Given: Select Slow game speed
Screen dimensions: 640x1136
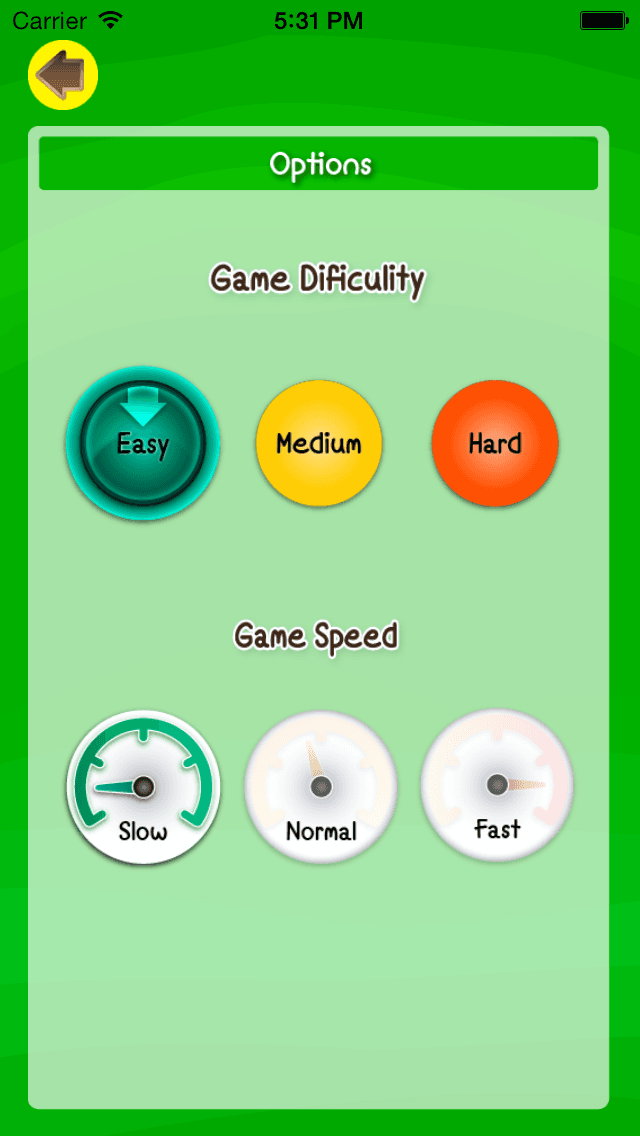Looking at the screenshot, I should (x=144, y=787).
